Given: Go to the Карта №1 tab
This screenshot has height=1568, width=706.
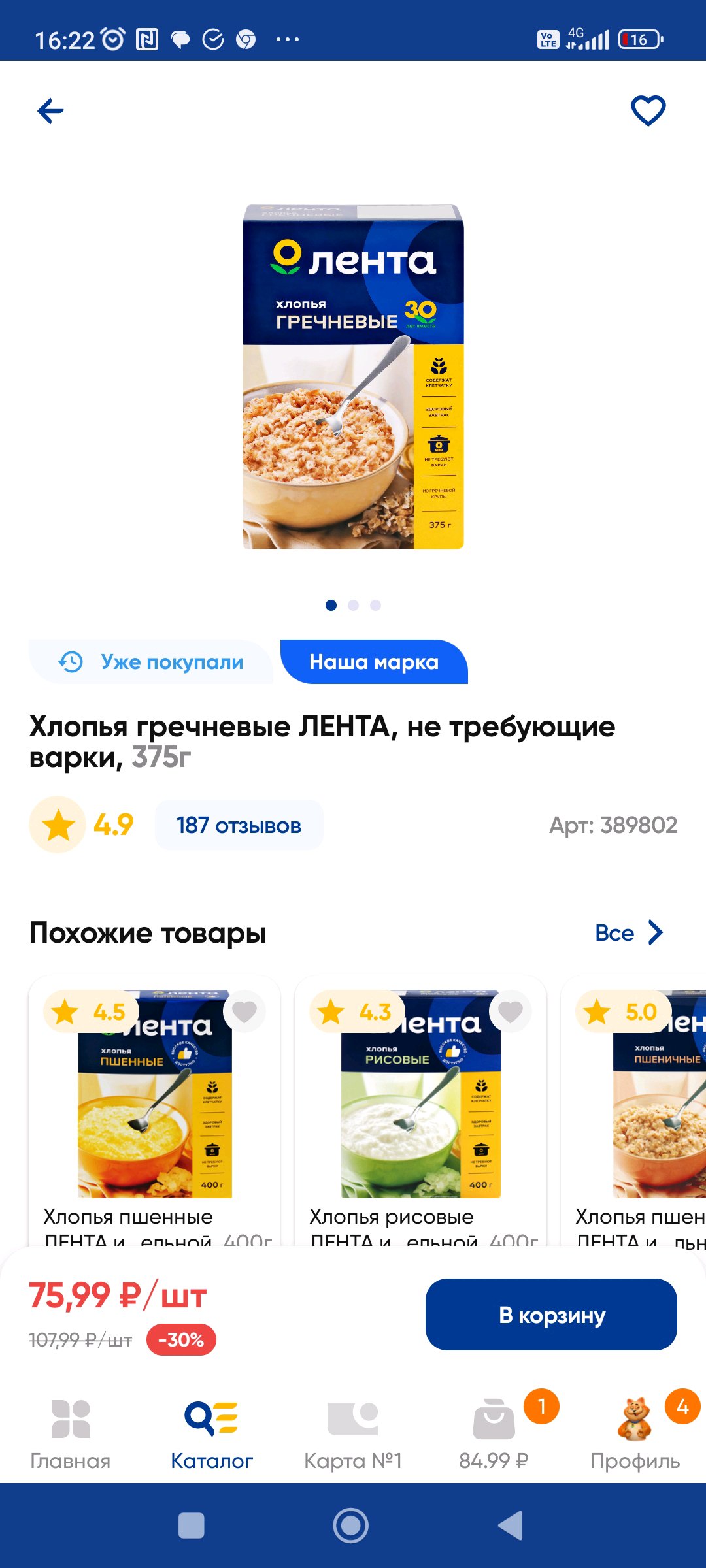Looking at the screenshot, I should coord(353,1434).
